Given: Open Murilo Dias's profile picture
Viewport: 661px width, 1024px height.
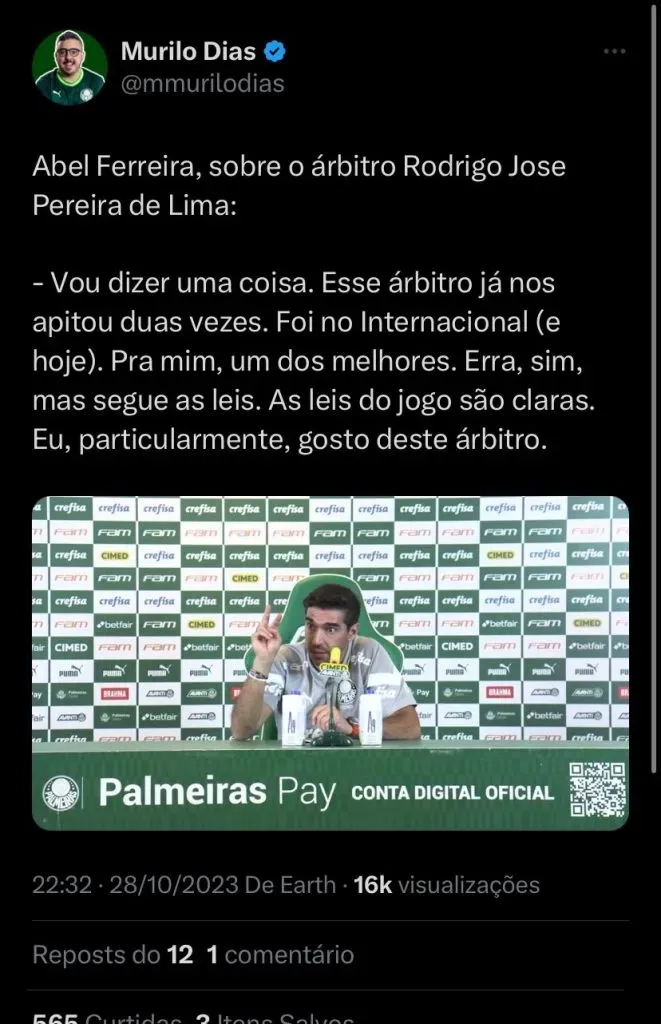Looking at the screenshot, I should pos(69,67).
